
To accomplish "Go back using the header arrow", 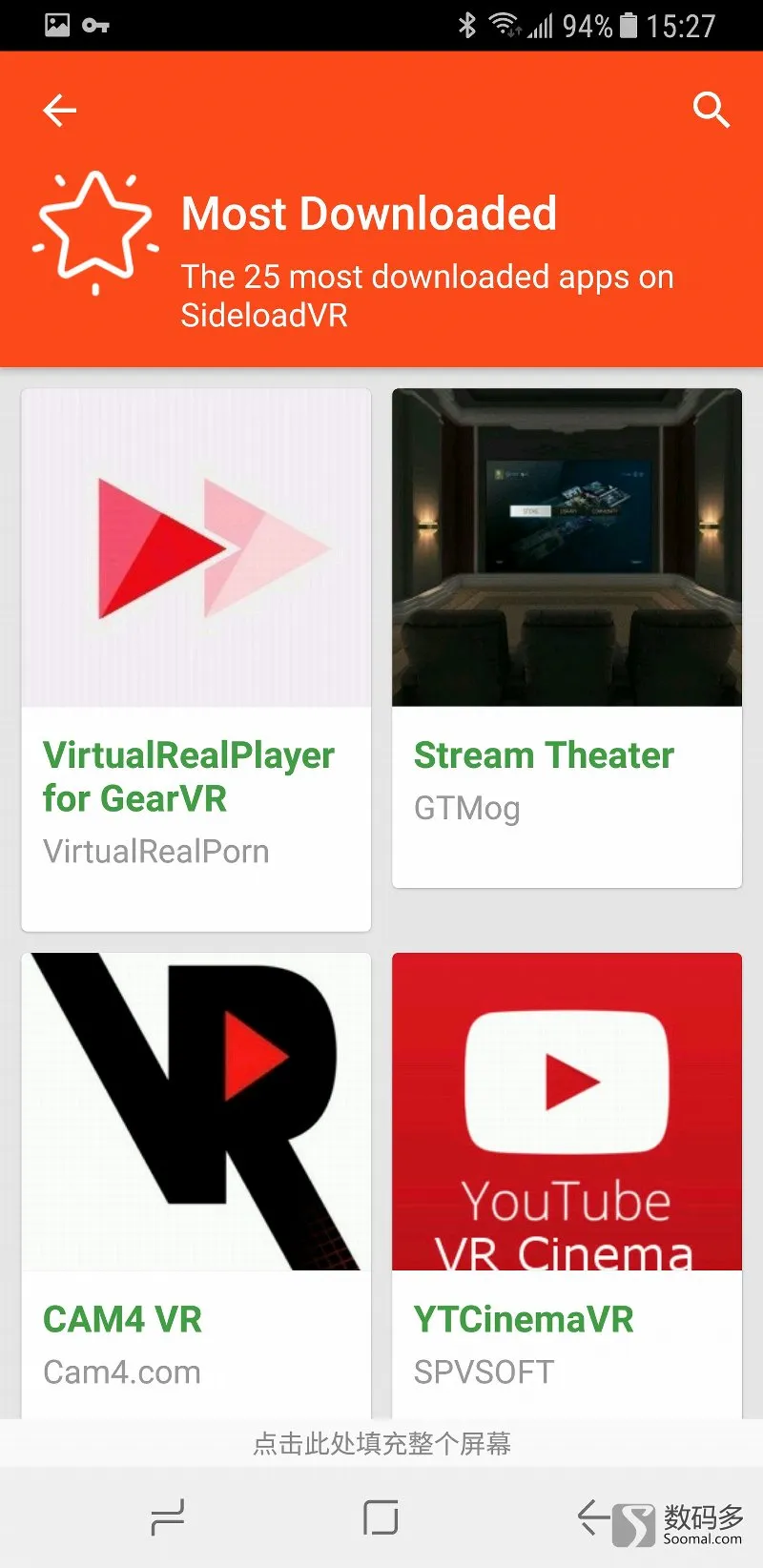I will click(x=59, y=111).
